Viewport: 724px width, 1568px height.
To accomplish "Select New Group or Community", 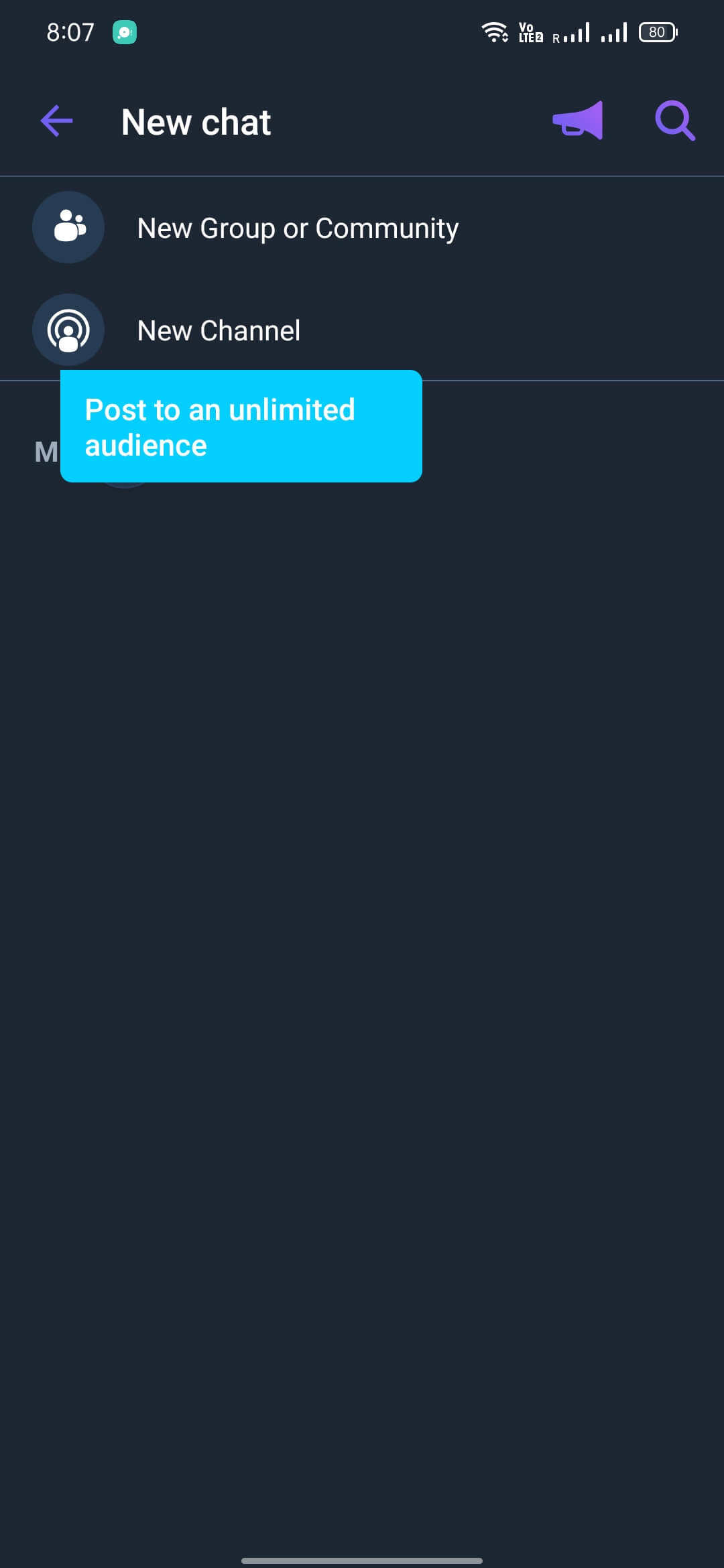I will pyautogui.click(x=362, y=228).
